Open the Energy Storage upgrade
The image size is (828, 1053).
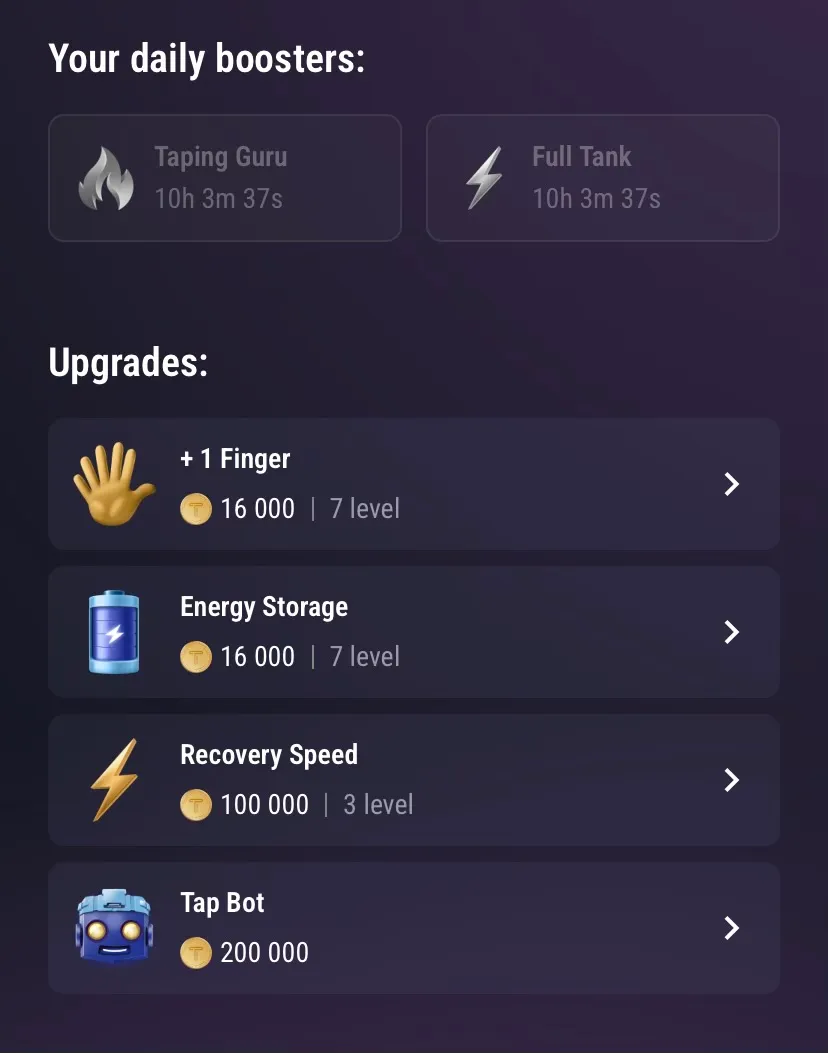point(413,632)
